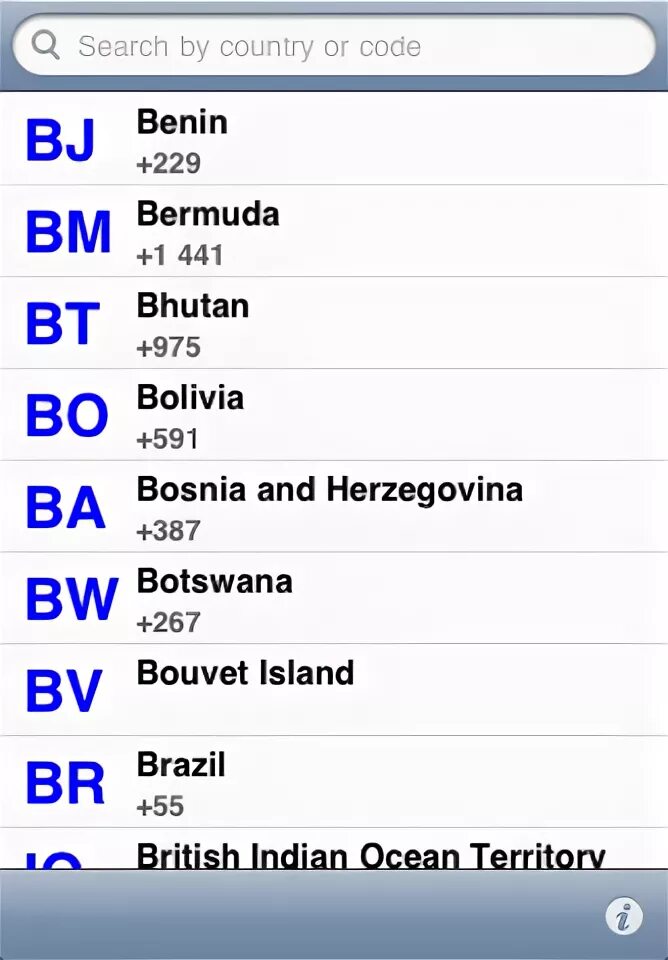This screenshot has height=960, width=668.
Task: Select the Bouvet Island entry
Action: [334, 691]
